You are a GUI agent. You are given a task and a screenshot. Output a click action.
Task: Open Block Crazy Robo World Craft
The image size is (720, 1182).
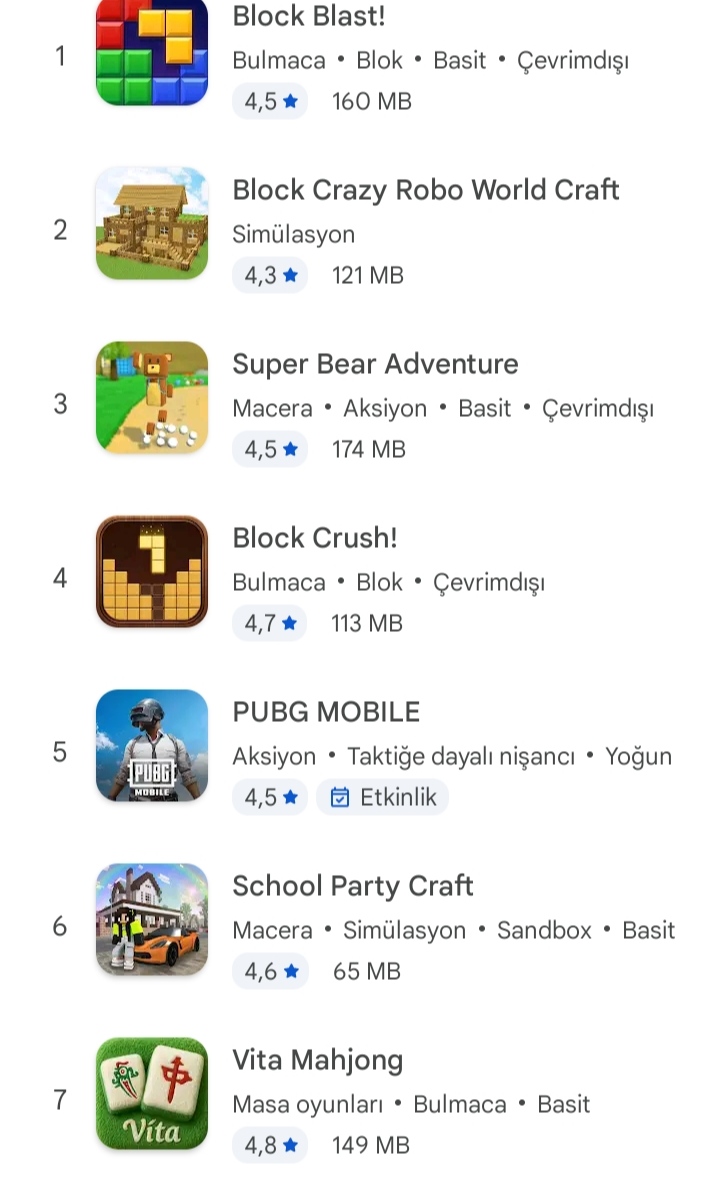tap(425, 190)
